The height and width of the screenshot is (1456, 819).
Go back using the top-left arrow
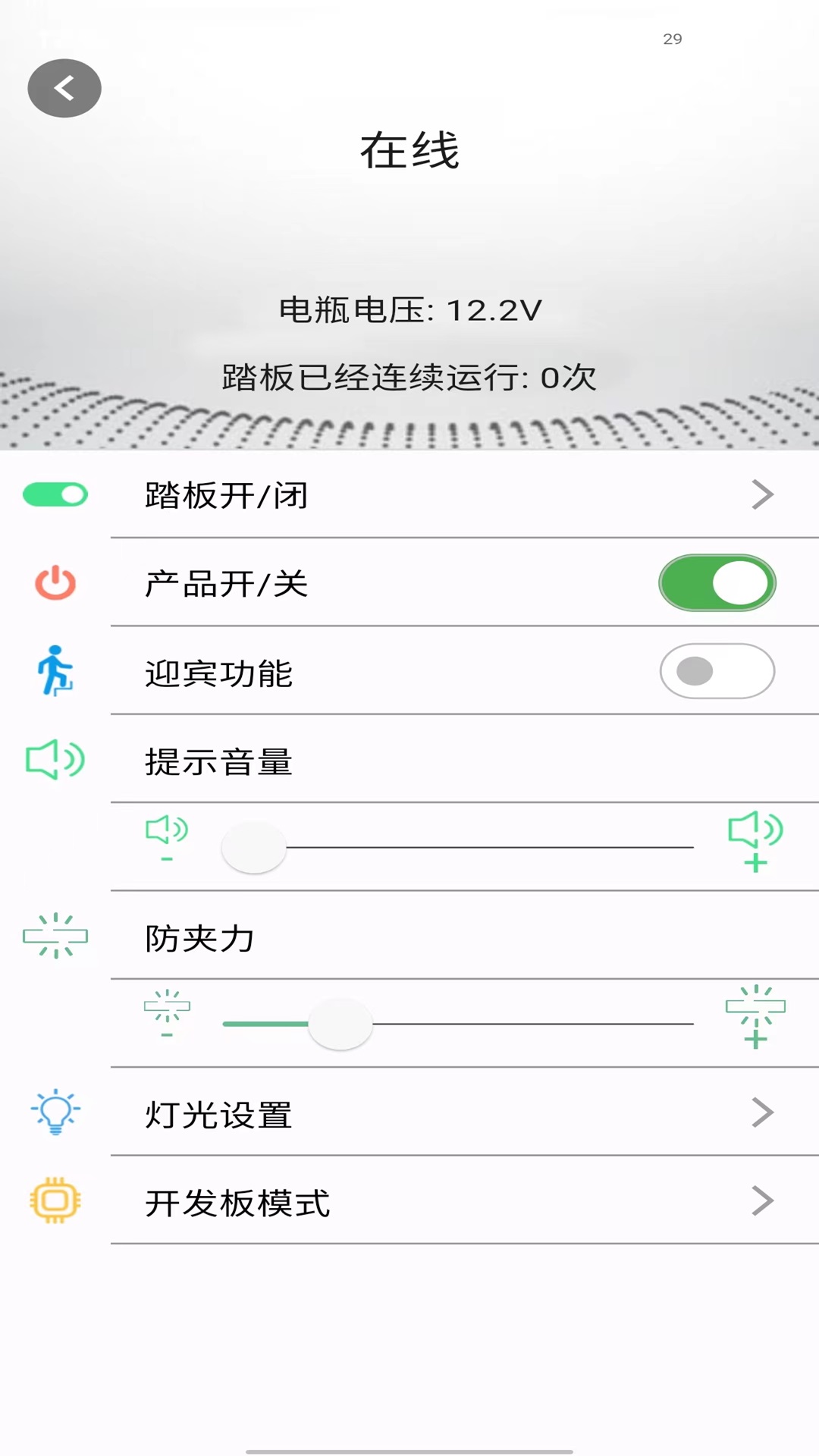coord(64,88)
